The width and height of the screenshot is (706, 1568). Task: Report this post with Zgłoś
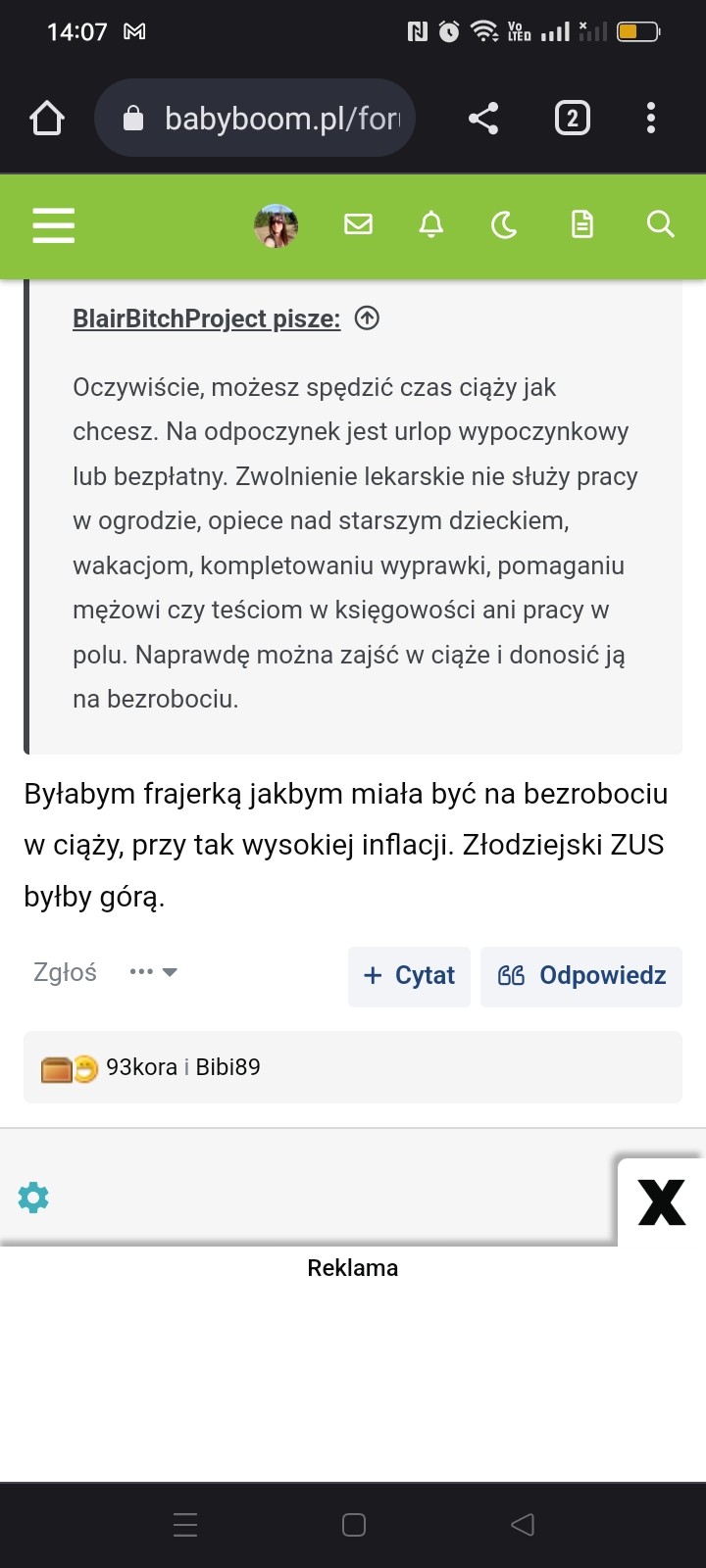(x=65, y=972)
